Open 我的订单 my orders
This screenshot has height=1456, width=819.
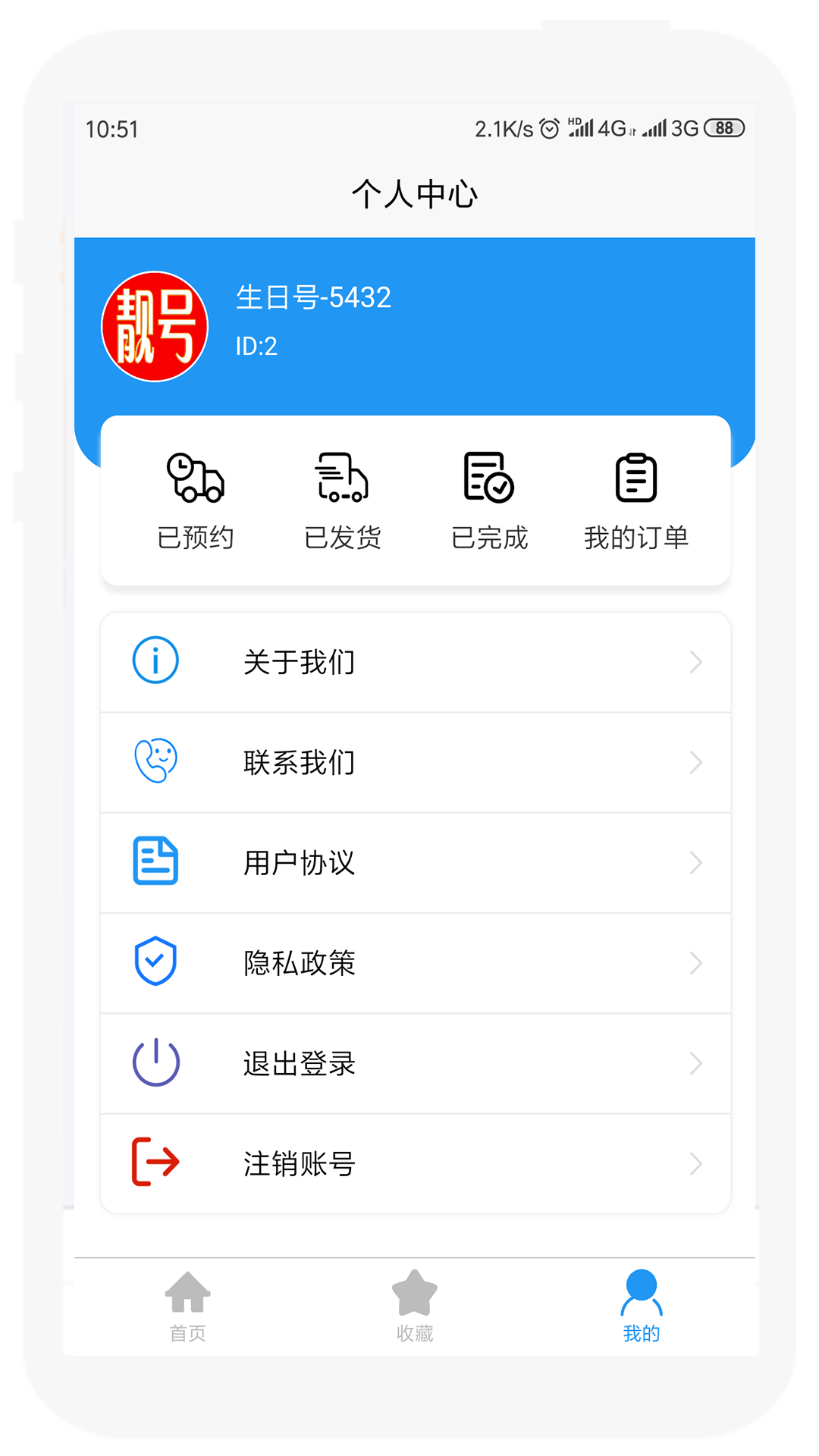pos(636,500)
